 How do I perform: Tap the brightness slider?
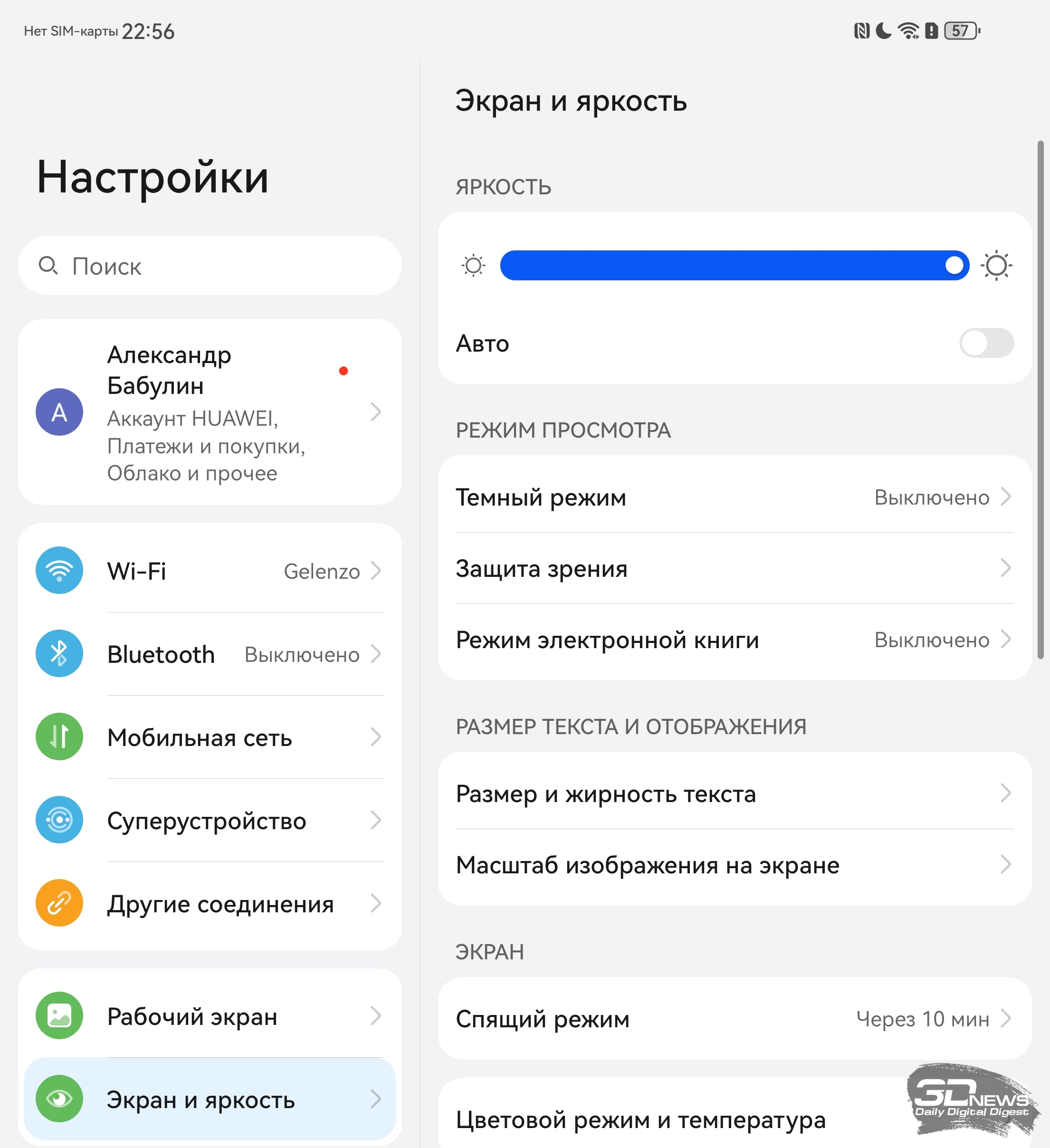(x=734, y=265)
